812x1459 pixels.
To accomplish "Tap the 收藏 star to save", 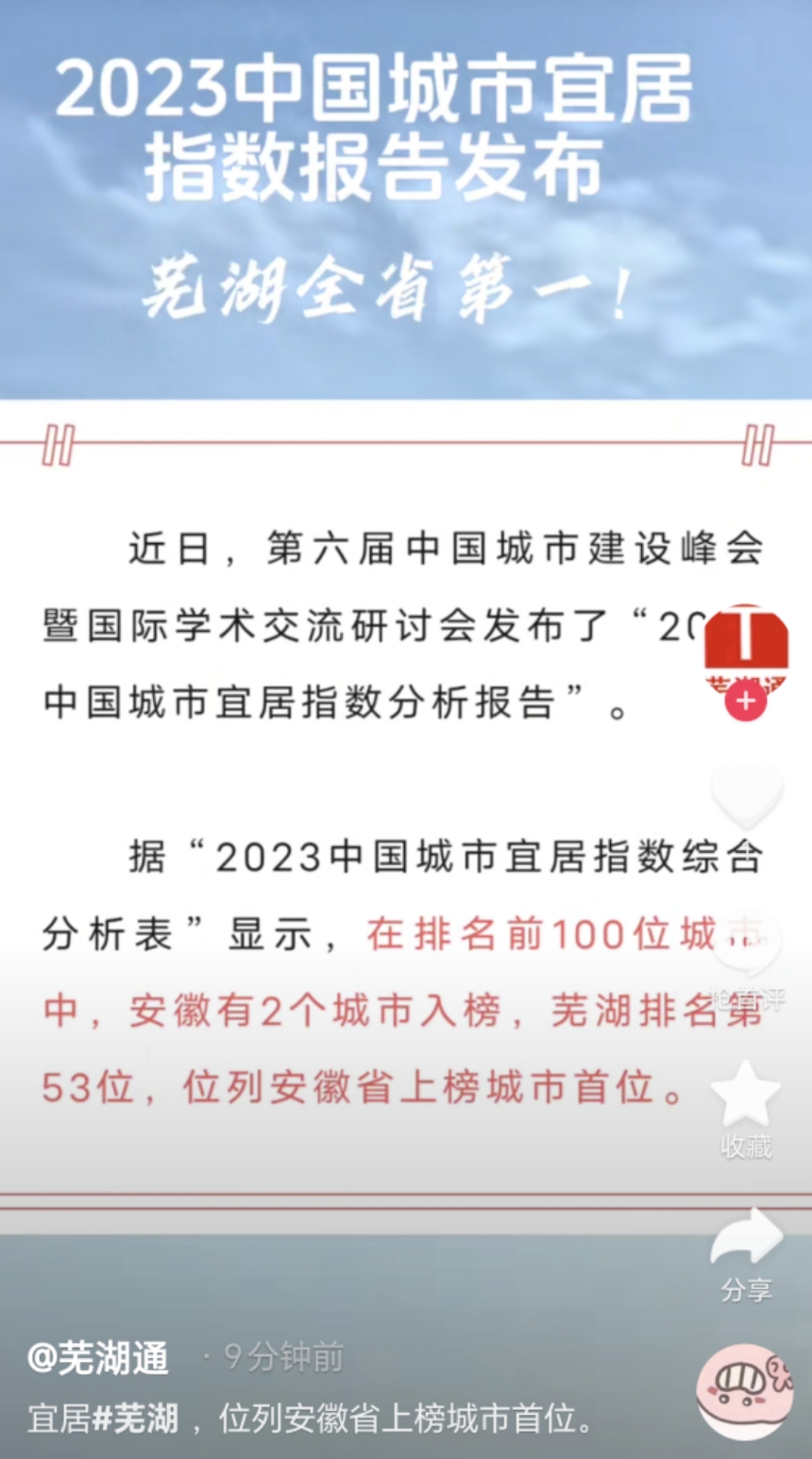I will coord(746,1094).
